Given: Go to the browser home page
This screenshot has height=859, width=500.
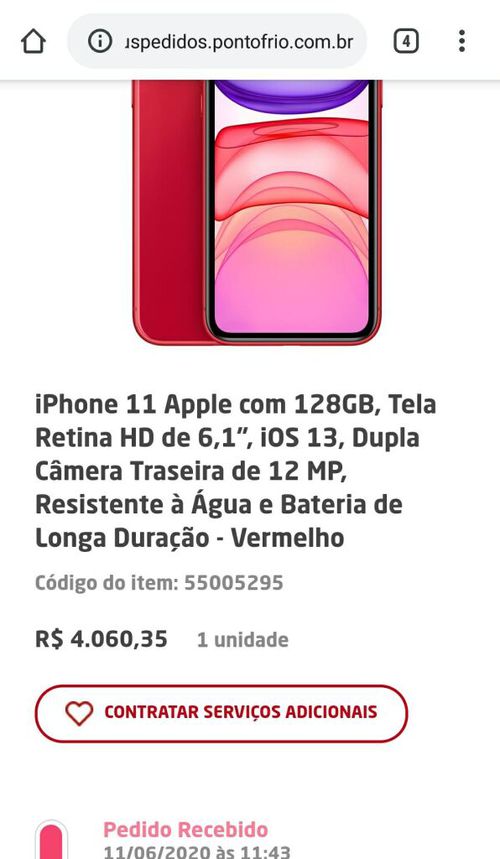Looking at the screenshot, I should tap(33, 41).
